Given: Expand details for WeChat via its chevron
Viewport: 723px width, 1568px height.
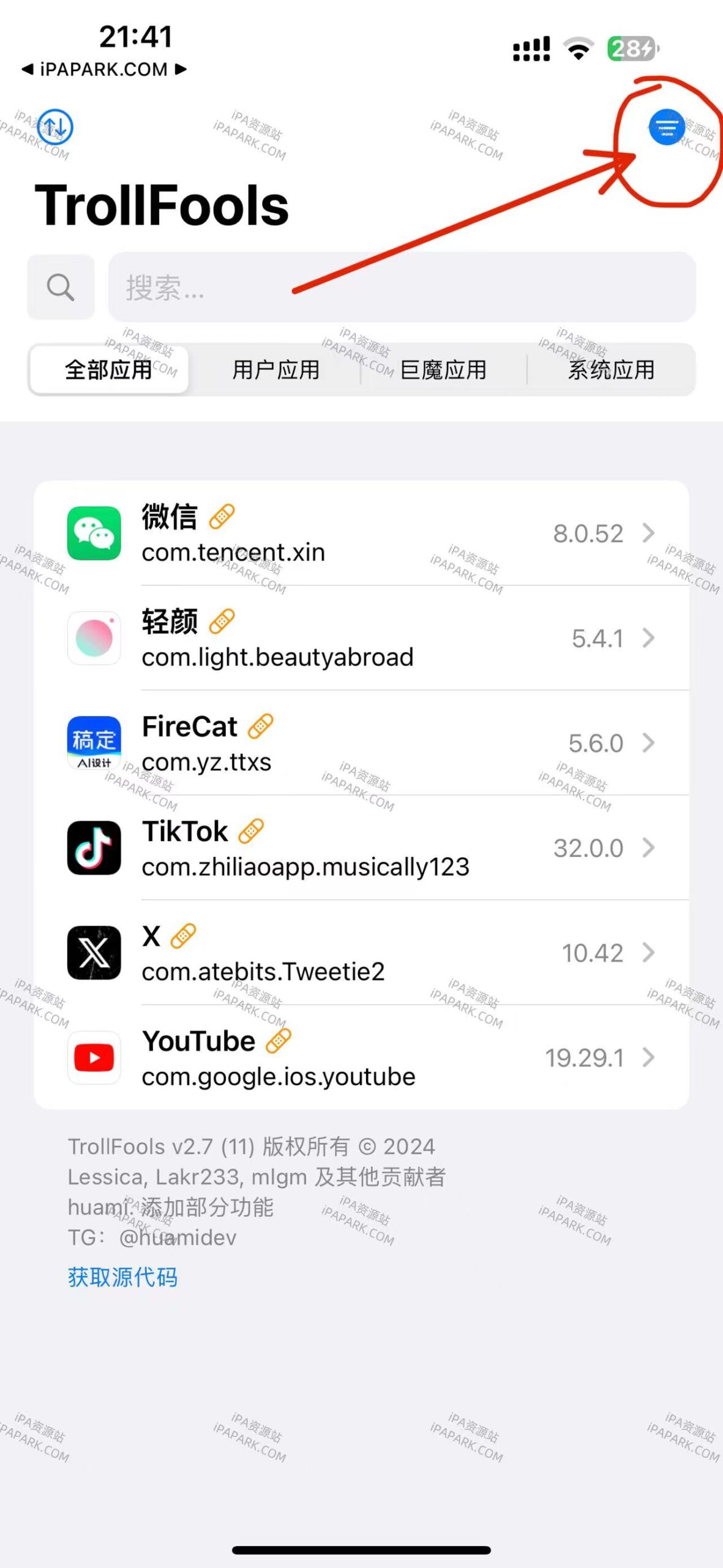Looking at the screenshot, I should point(650,533).
